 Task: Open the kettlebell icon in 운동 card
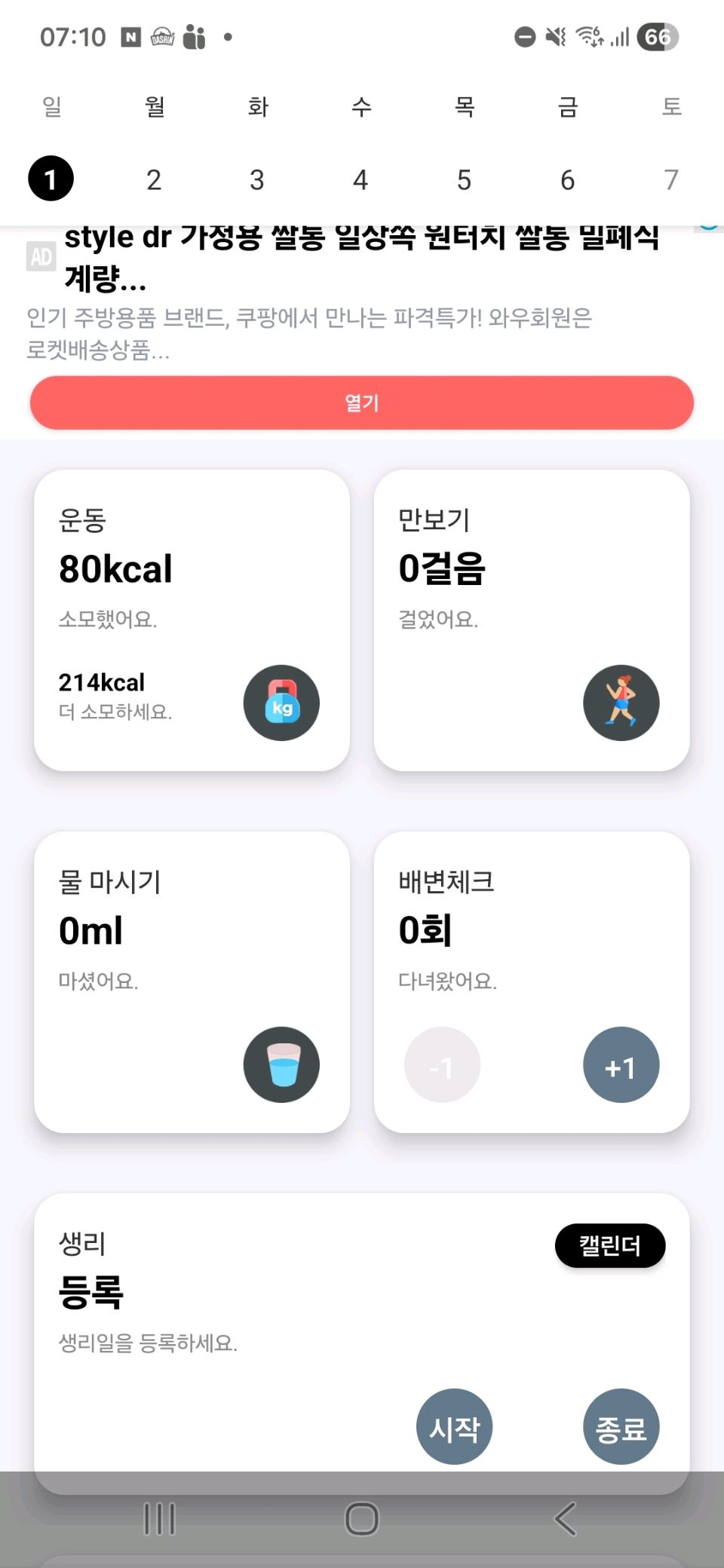pyautogui.click(x=281, y=703)
